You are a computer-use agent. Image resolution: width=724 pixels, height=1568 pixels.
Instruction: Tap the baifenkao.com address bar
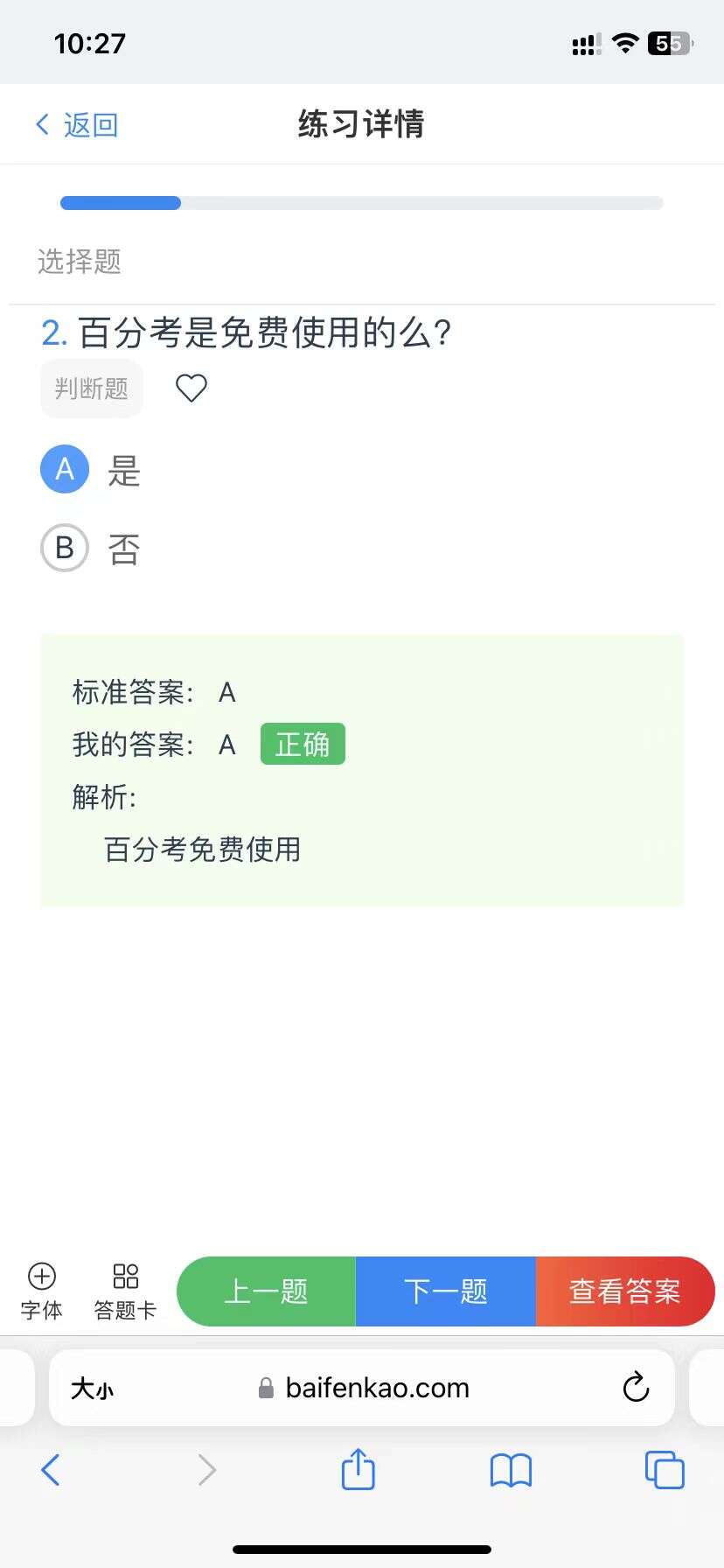click(376, 1388)
